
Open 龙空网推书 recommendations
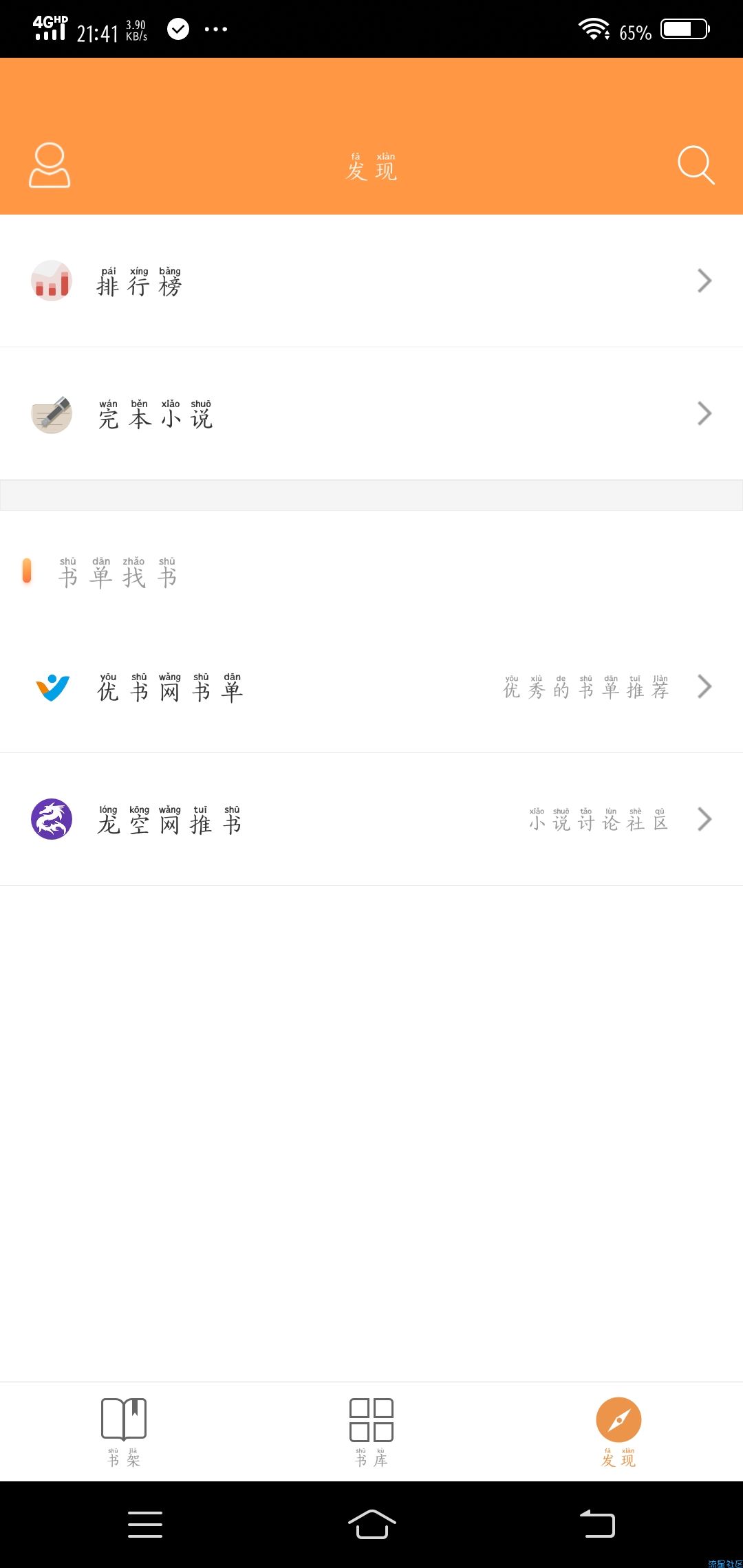[371, 819]
